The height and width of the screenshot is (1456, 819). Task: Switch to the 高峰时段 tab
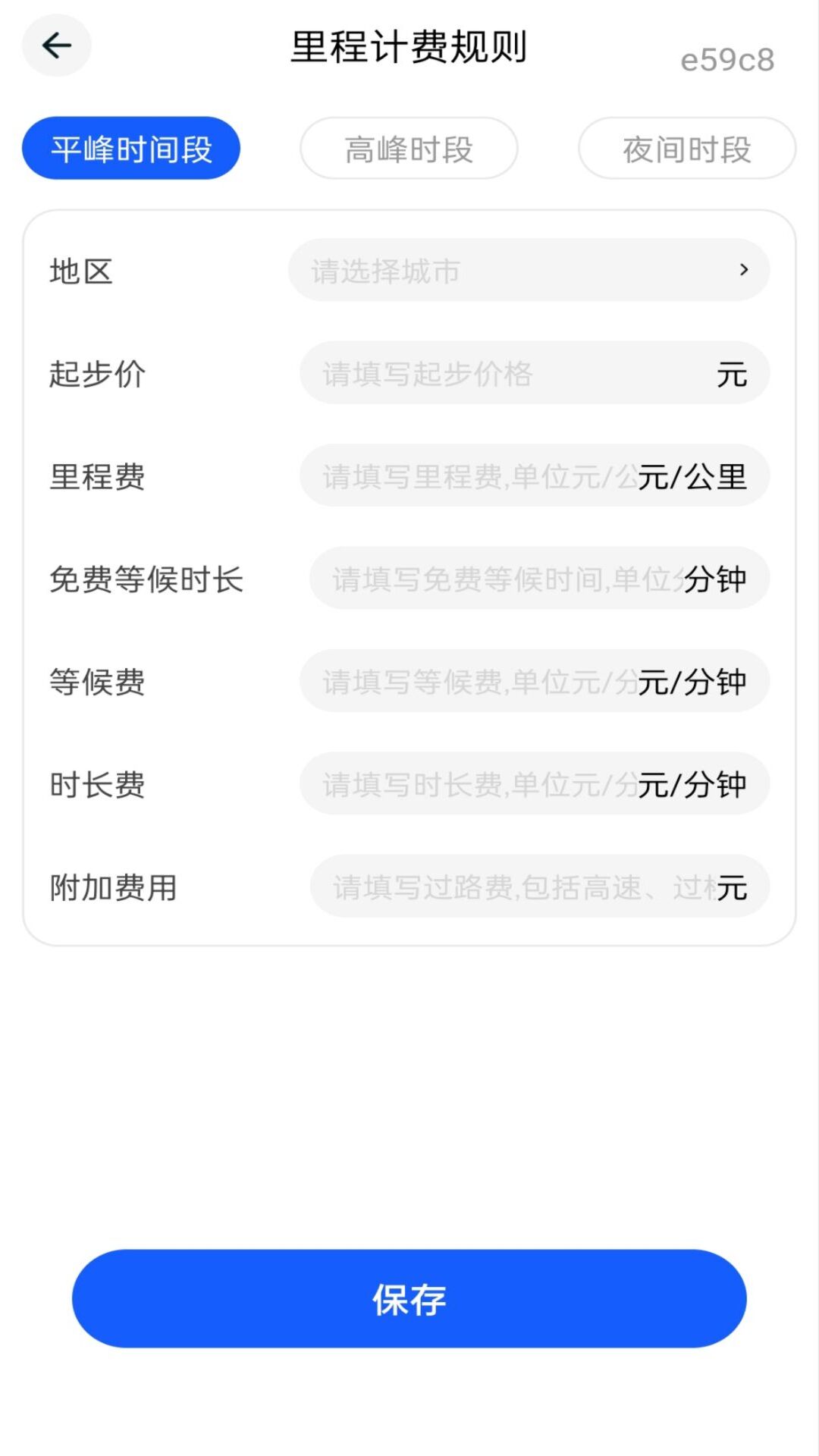point(409,149)
